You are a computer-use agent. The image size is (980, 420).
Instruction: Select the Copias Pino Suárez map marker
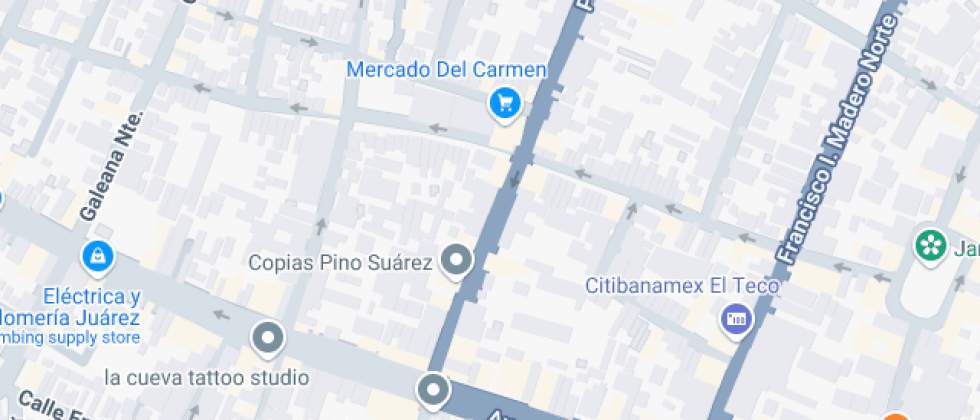(457, 261)
